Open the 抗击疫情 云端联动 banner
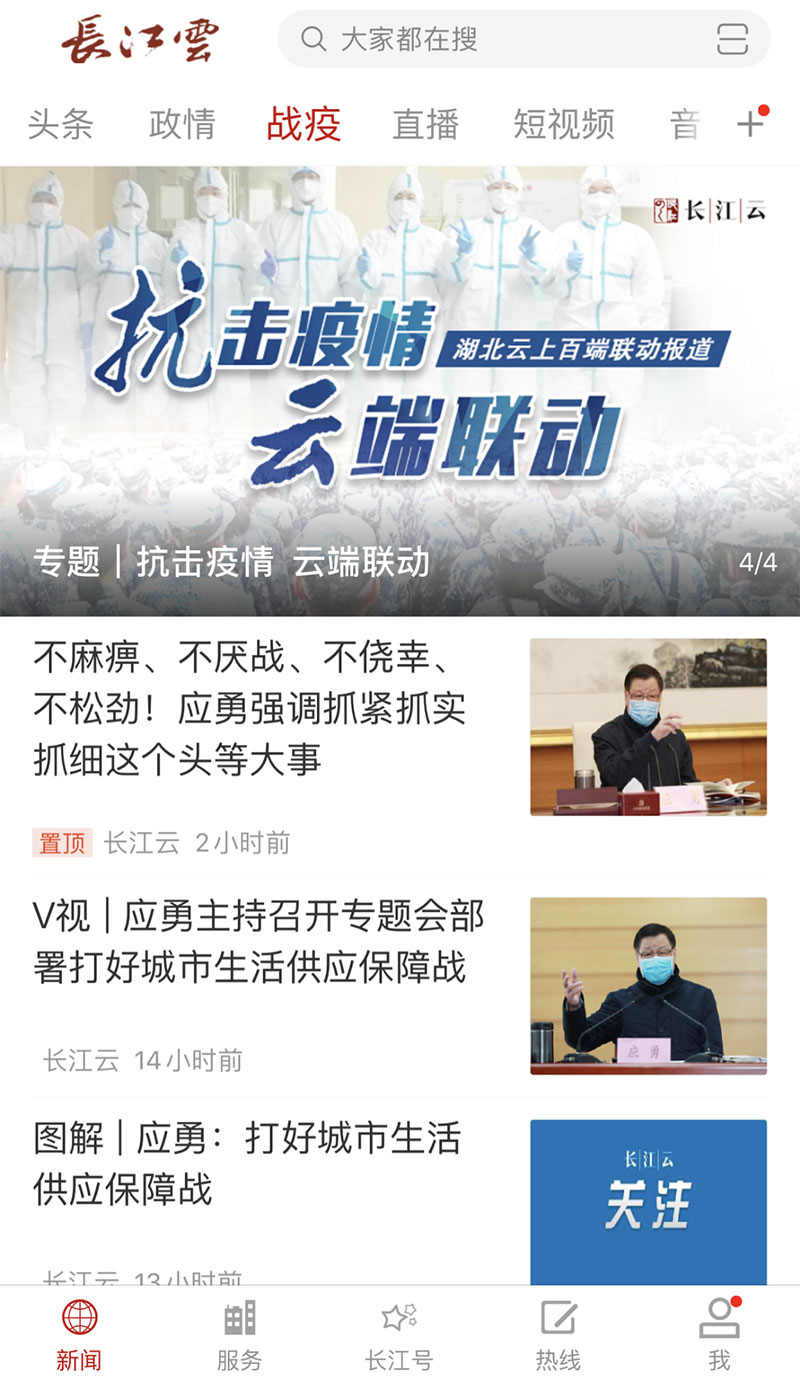Image resolution: width=800 pixels, height=1380 pixels. point(400,390)
